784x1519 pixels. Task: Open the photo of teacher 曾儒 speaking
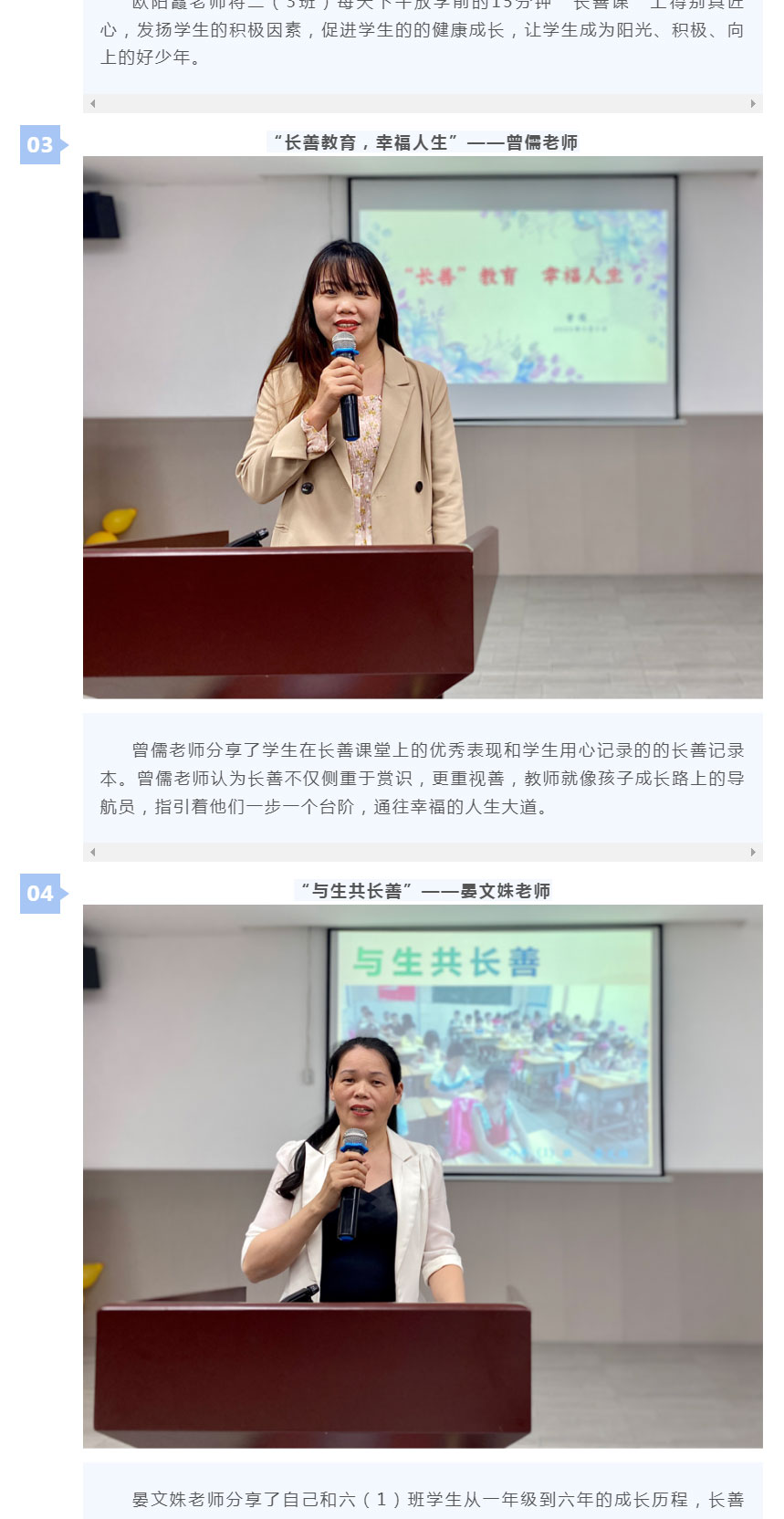pos(423,427)
